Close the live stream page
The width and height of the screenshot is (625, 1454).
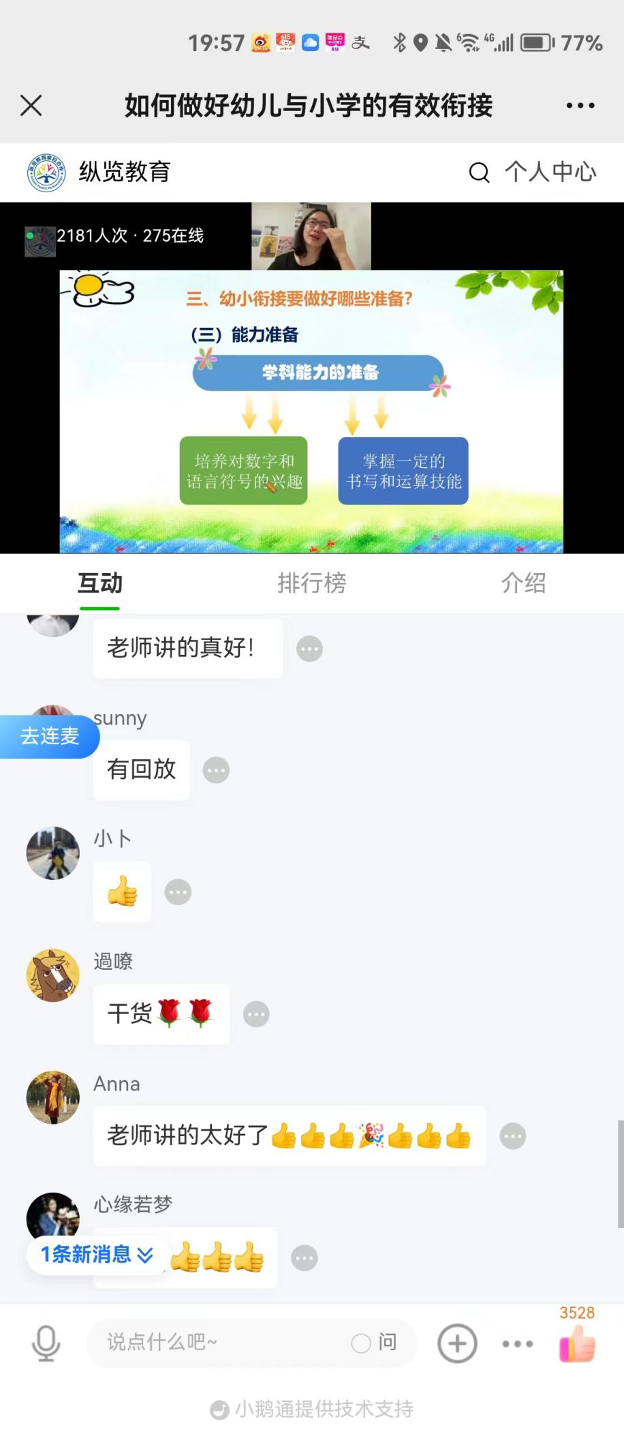coord(31,105)
